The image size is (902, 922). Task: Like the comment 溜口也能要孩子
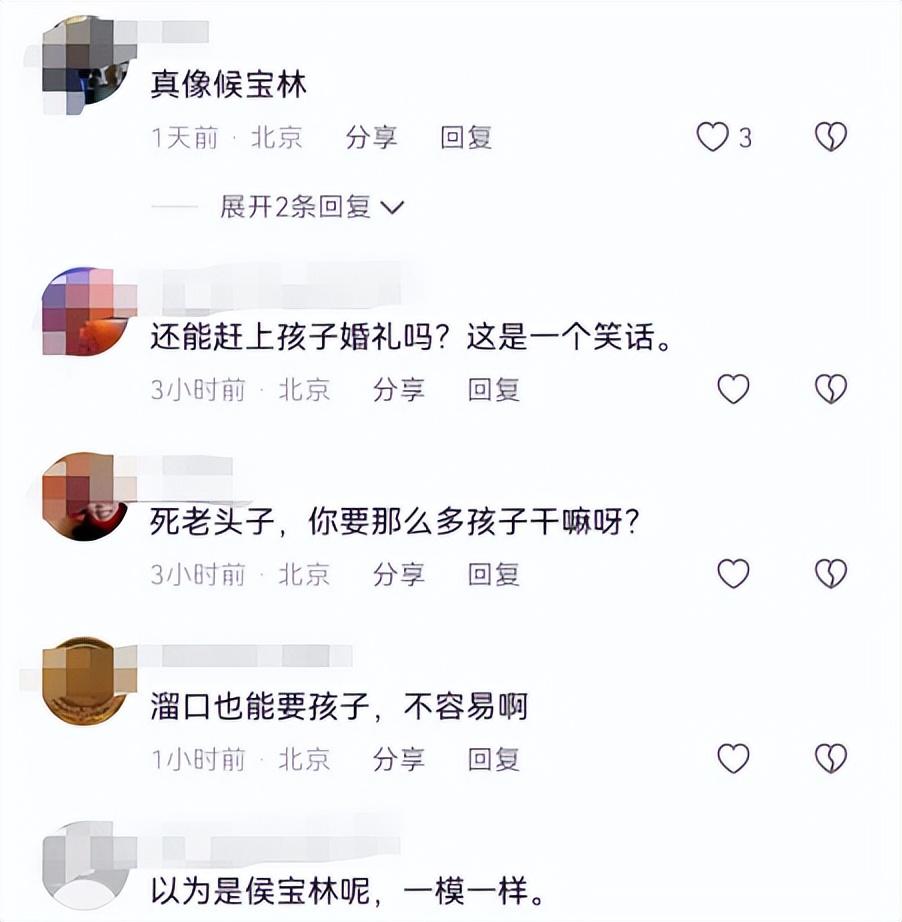(x=734, y=759)
